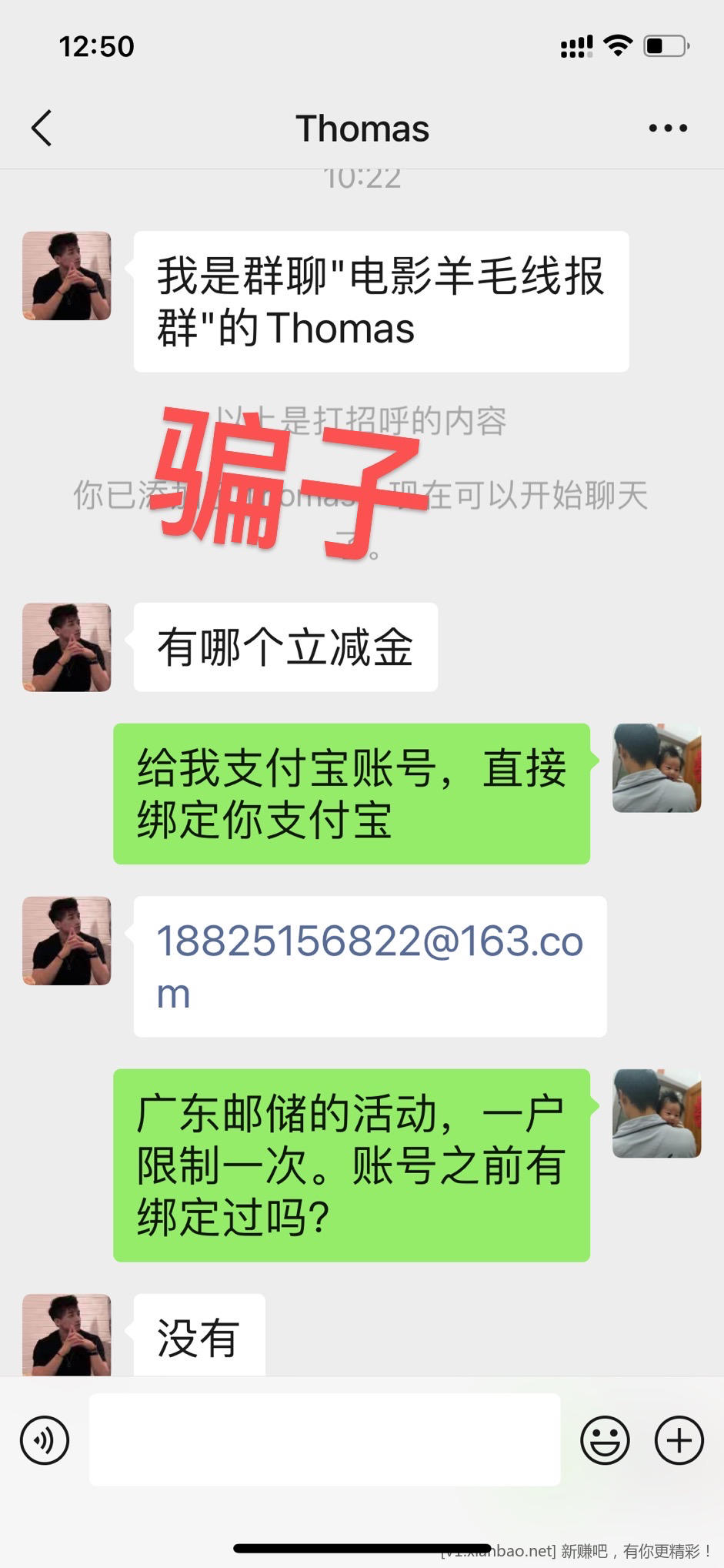Go back from the Thomas chat

[42, 128]
